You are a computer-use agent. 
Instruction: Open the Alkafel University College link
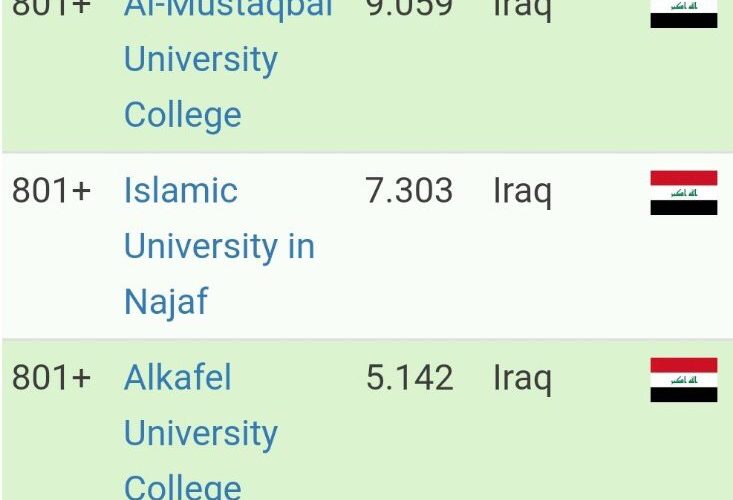(200, 433)
